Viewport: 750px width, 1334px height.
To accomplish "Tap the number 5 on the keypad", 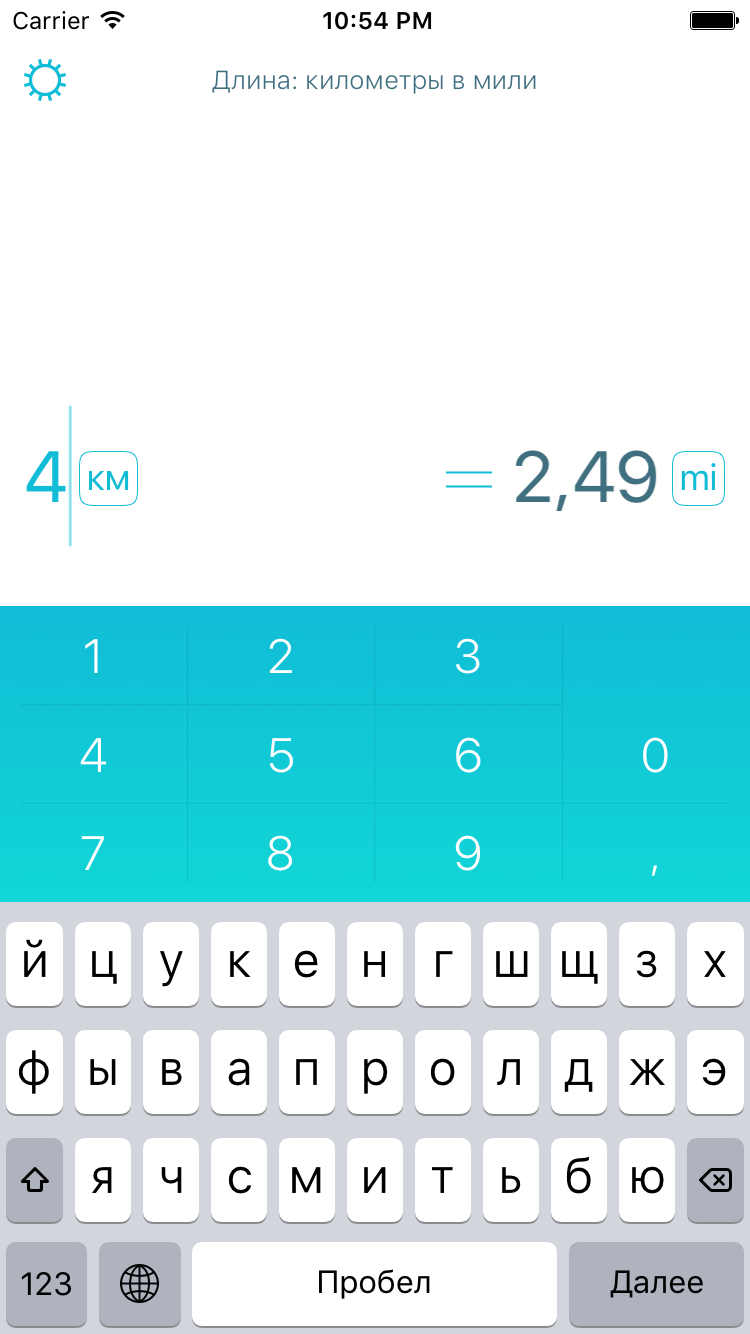I will point(281,756).
